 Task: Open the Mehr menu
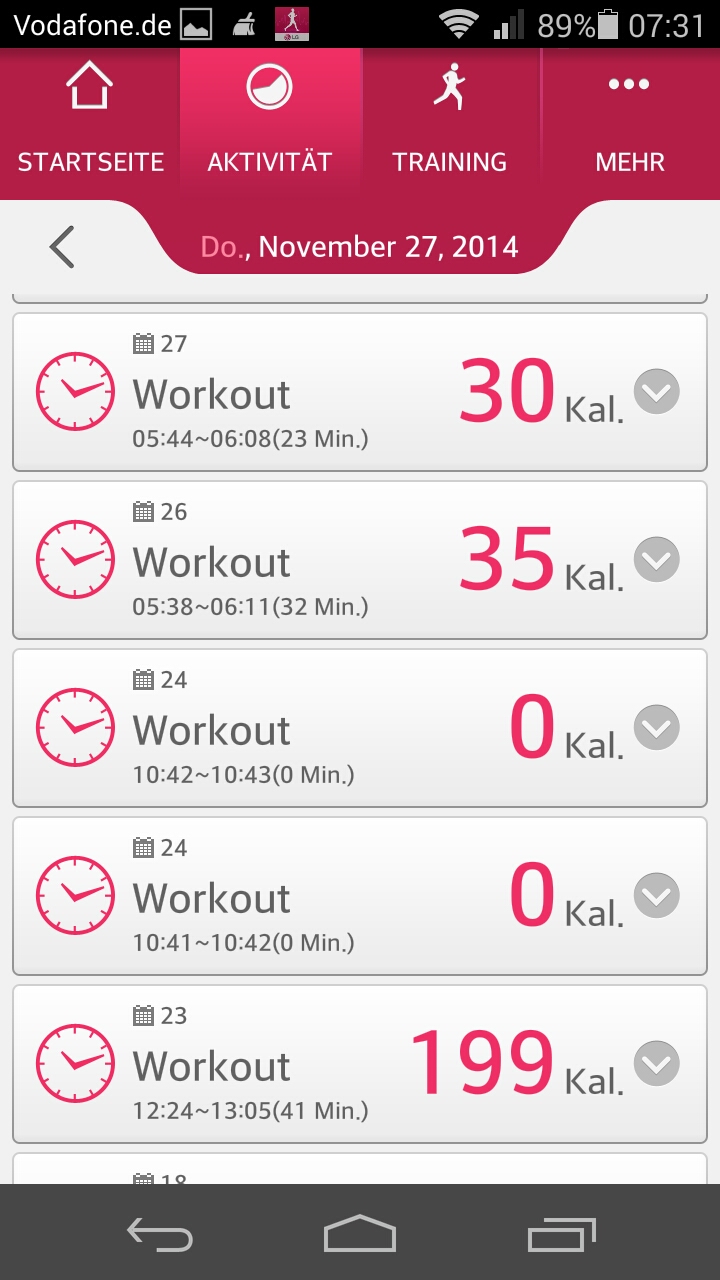pos(630,124)
